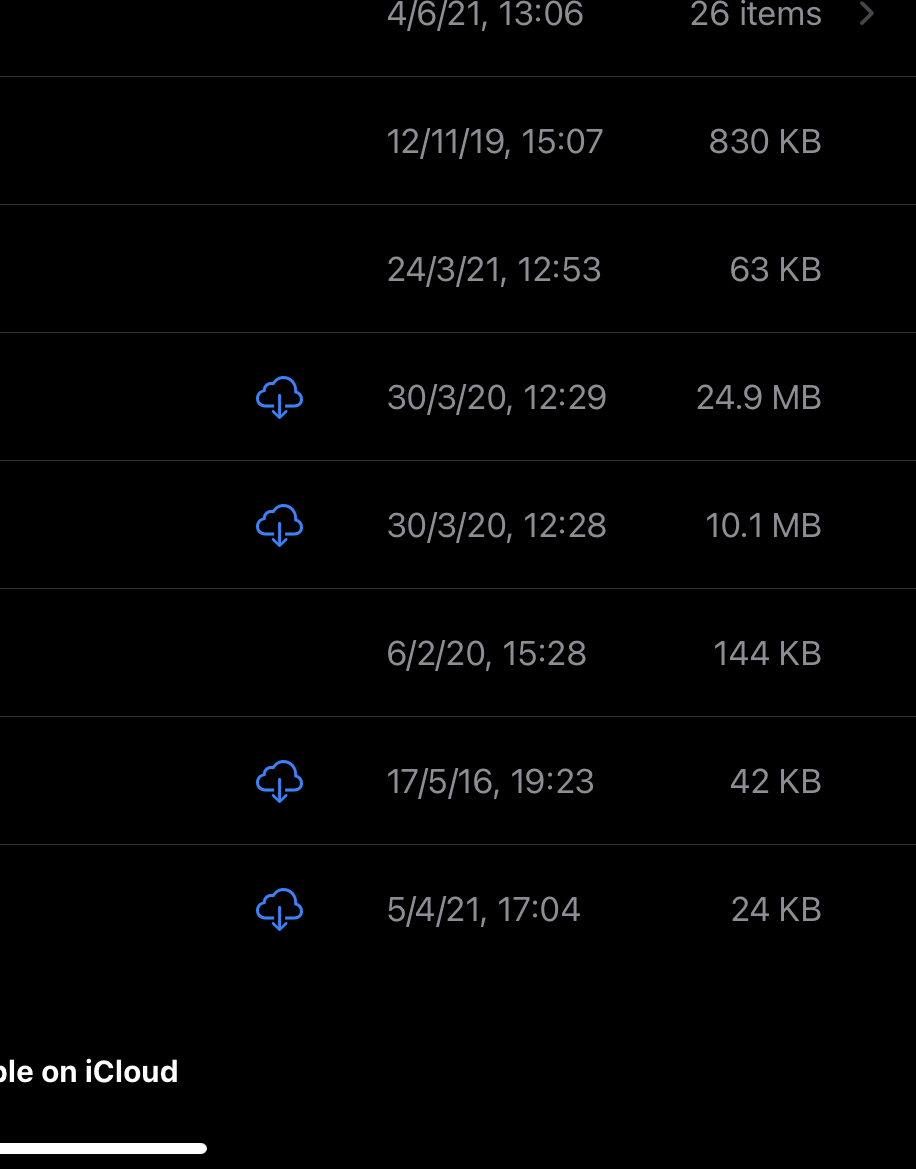Viewport: 916px width, 1169px height.
Task: Download the 24.9 MB file from iCloud
Action: [280, 398]
